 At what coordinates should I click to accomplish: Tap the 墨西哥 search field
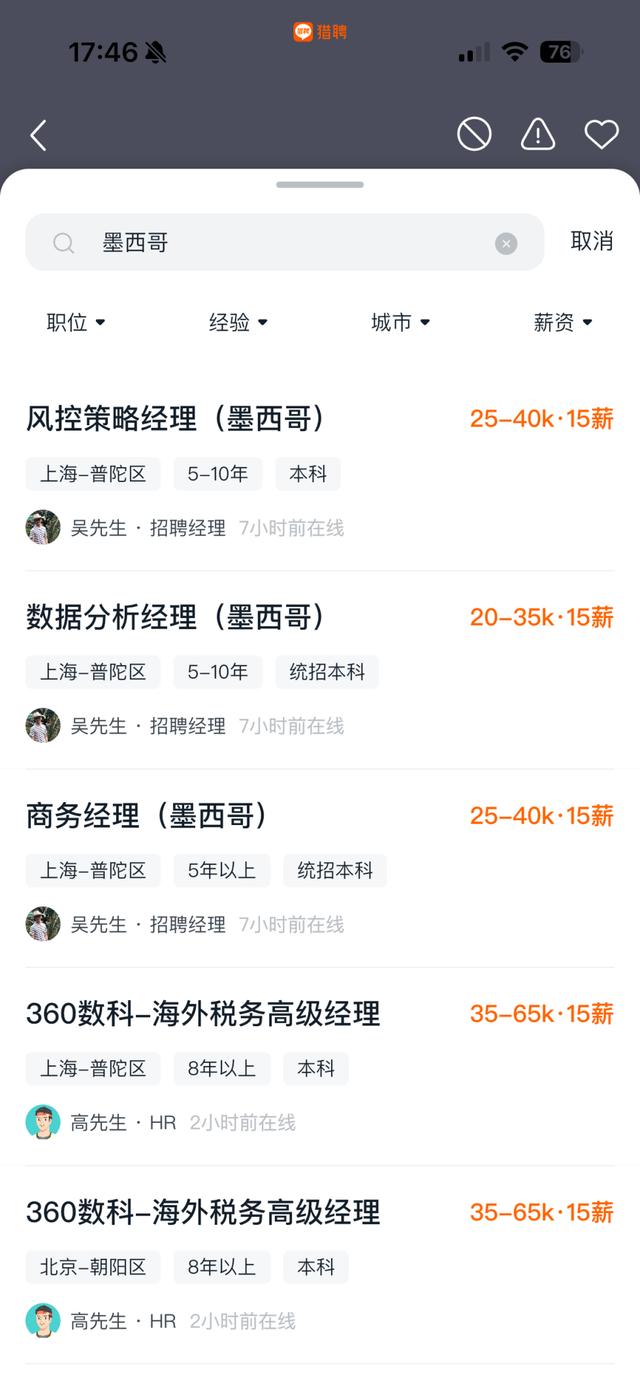click(280, 242)
